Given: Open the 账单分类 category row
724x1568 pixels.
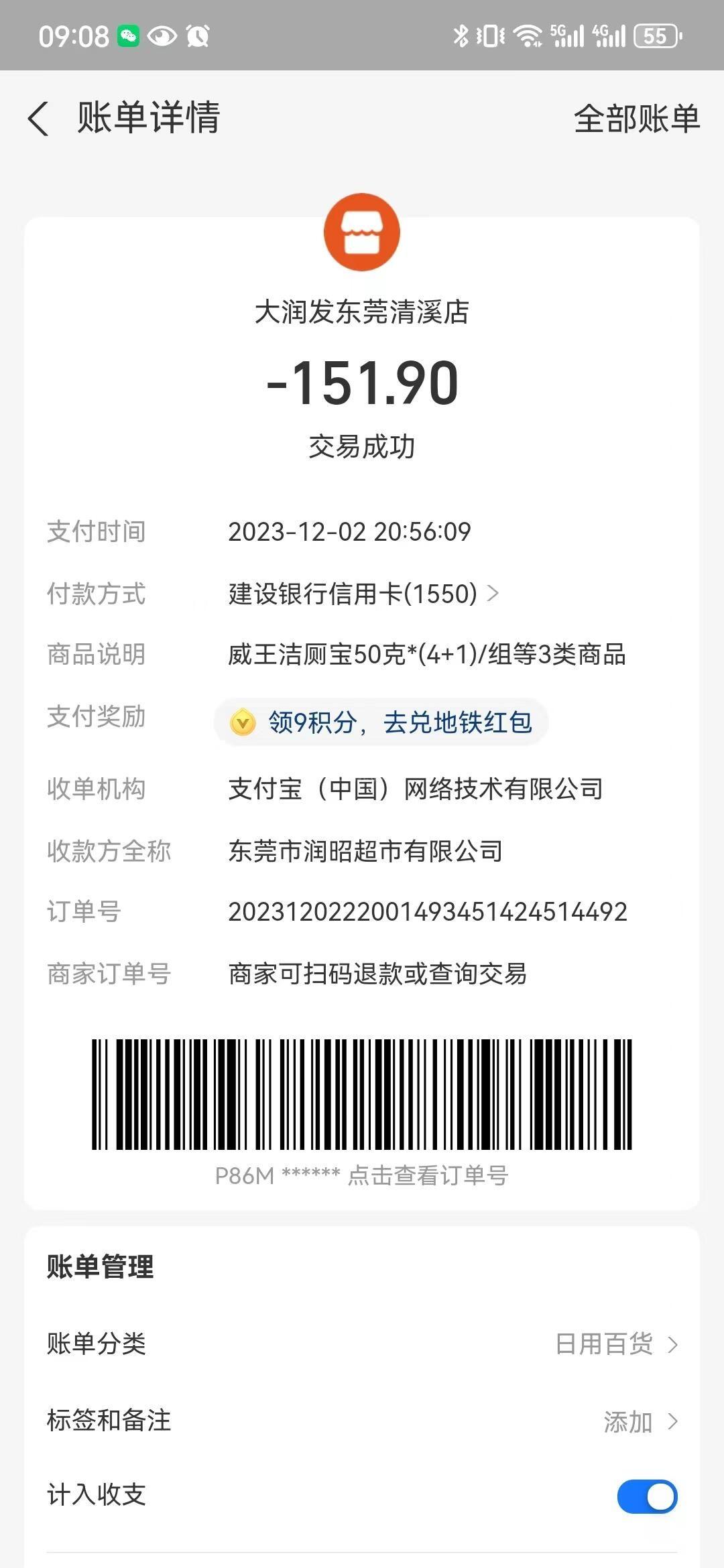Looking at the screenshot, I should (x=362, y=1344).
